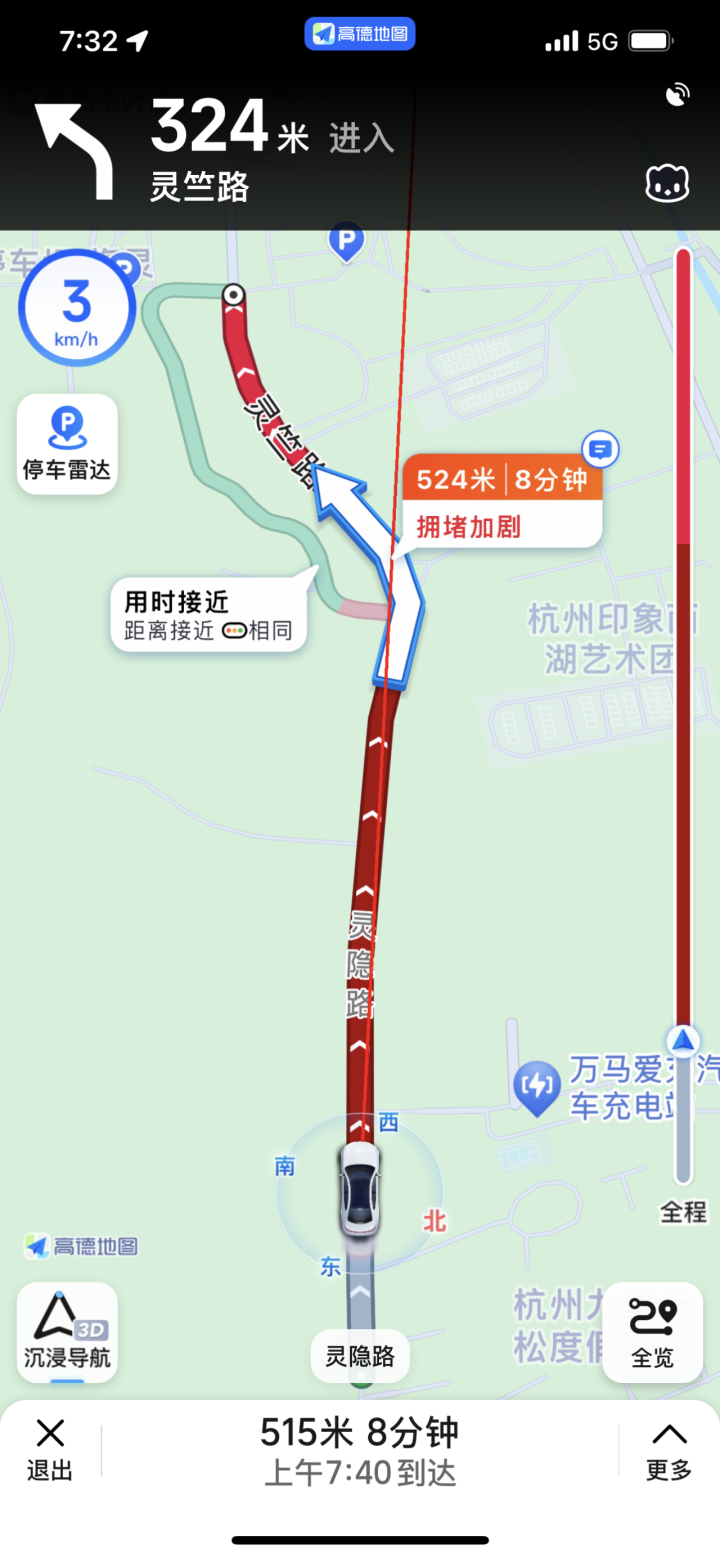Tap the 拥堵加剧 congestion info bubble

[502, 503]
